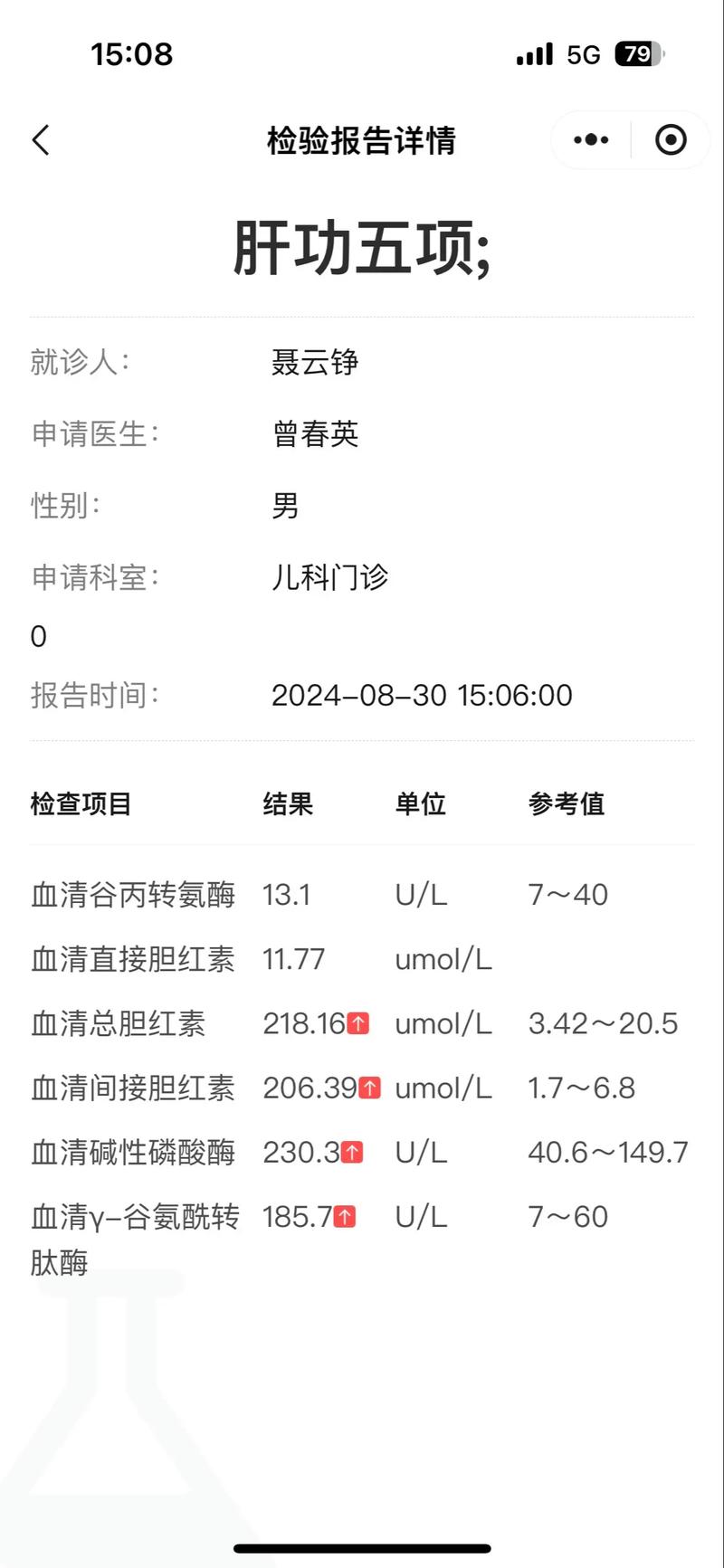Tap the cellular signal bars icon
Screen dimensions: 724x1568
click(x=534, y=54)
